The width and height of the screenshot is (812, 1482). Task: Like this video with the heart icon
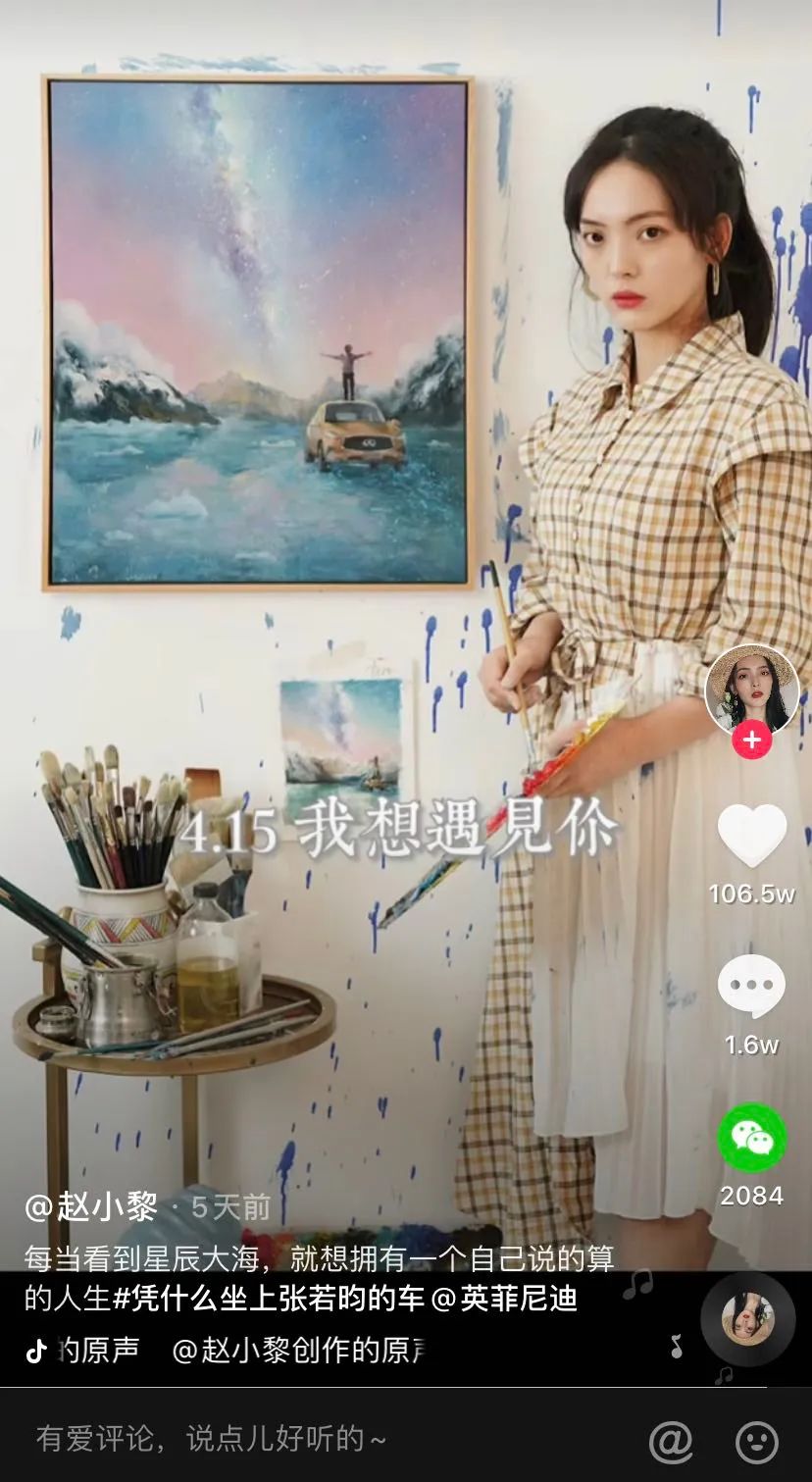[x=751, y=836]
